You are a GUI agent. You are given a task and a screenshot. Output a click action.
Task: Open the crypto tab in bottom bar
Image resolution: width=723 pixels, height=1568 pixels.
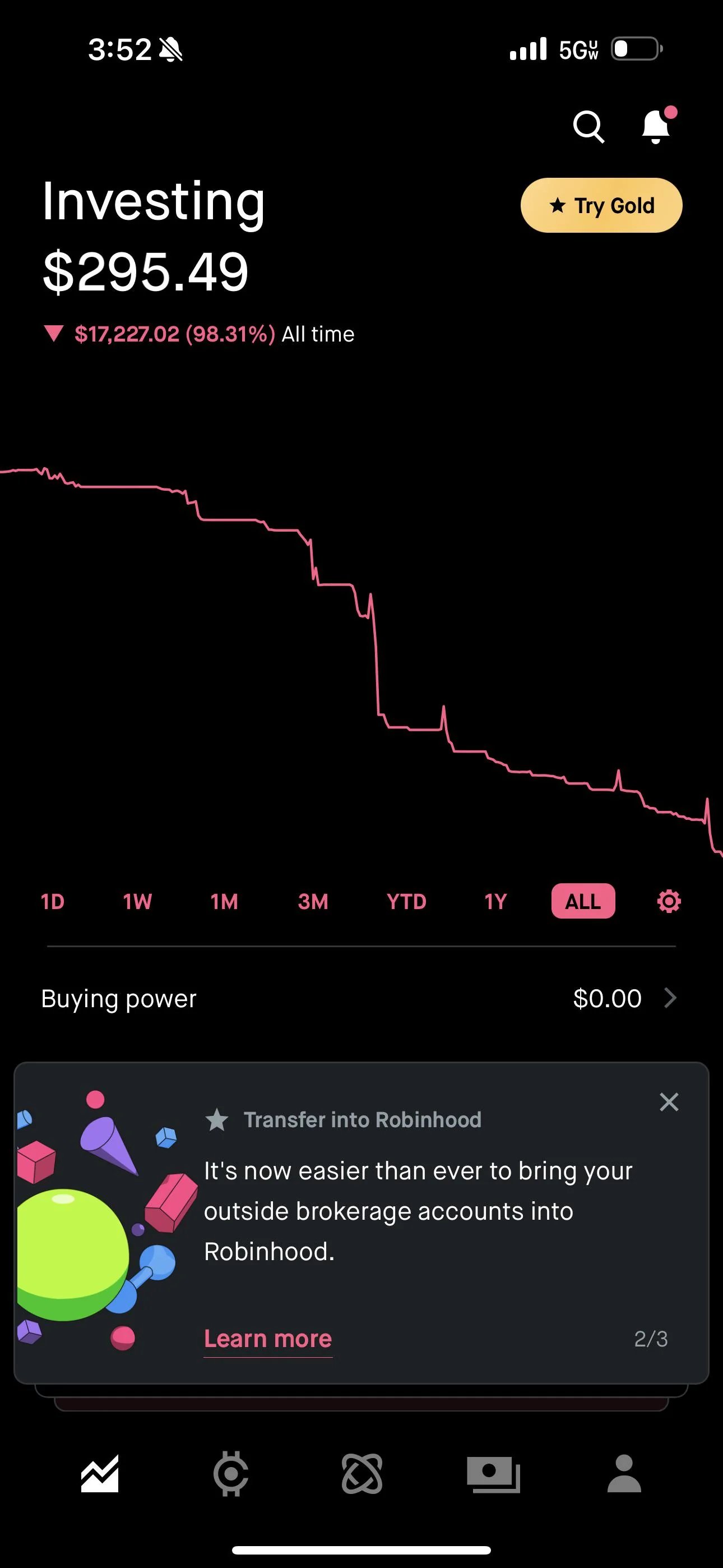tap(231, 1474)
